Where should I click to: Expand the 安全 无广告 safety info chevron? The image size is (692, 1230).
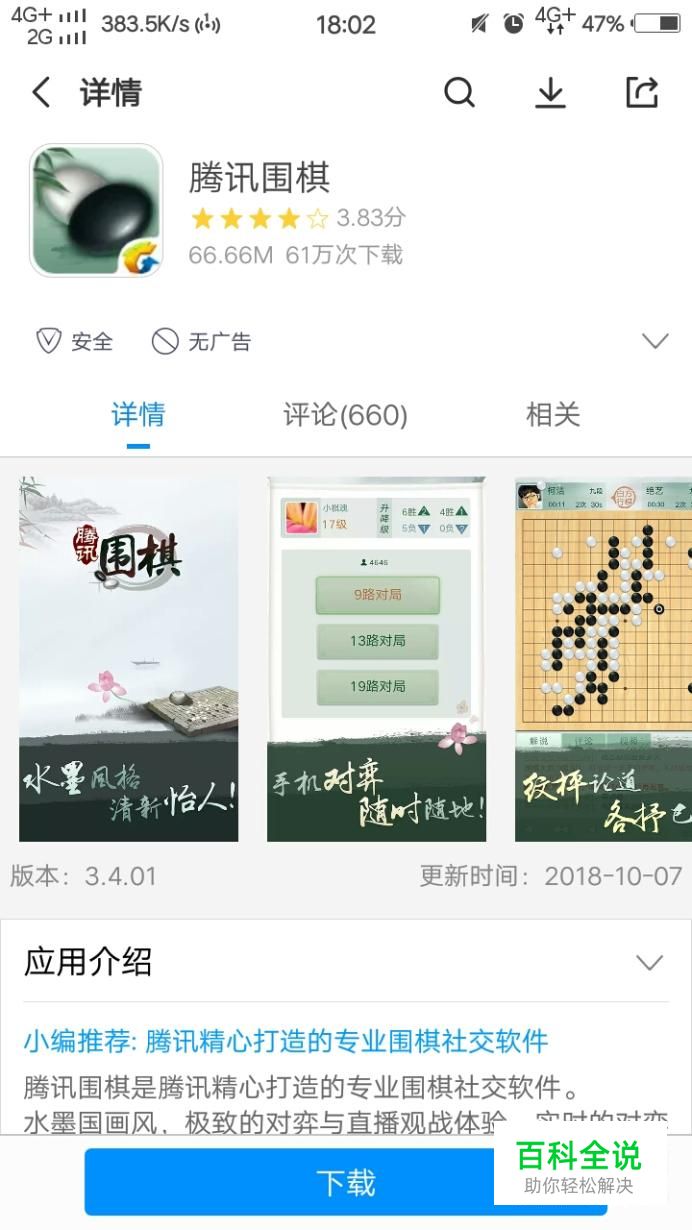655,341
